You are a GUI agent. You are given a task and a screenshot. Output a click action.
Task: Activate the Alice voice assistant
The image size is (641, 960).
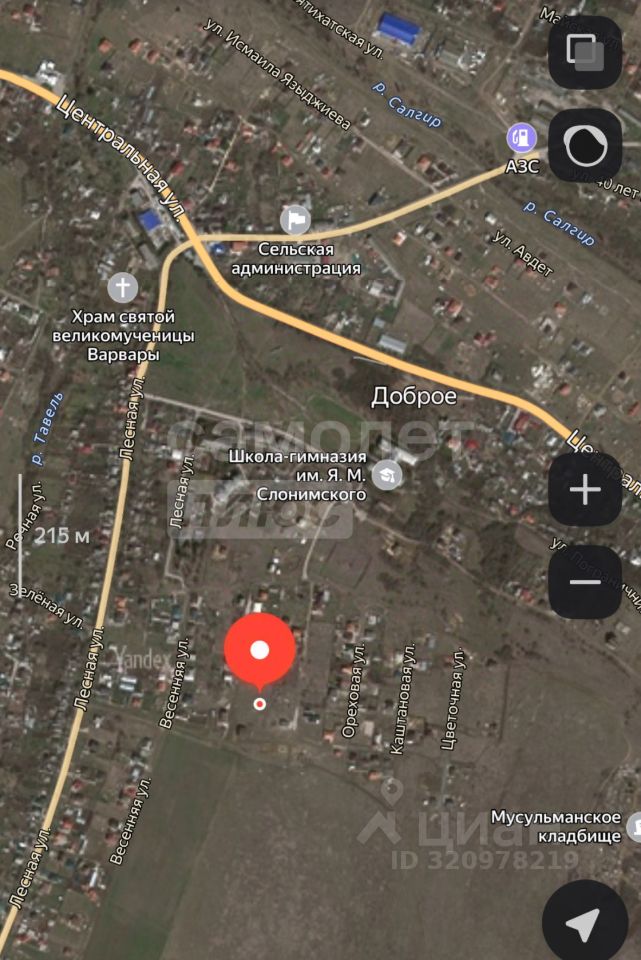585,146
